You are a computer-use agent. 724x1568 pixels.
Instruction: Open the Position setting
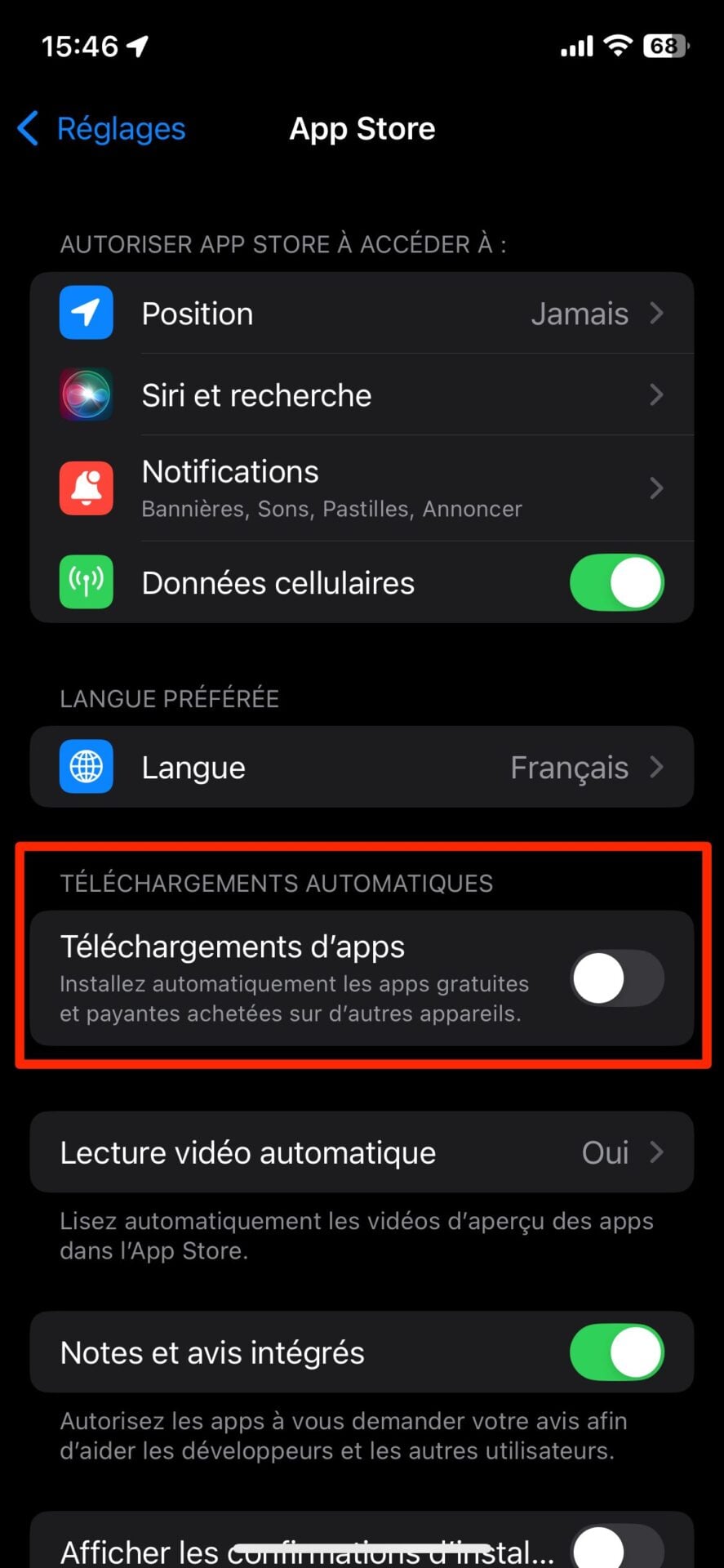pos(362,314)
